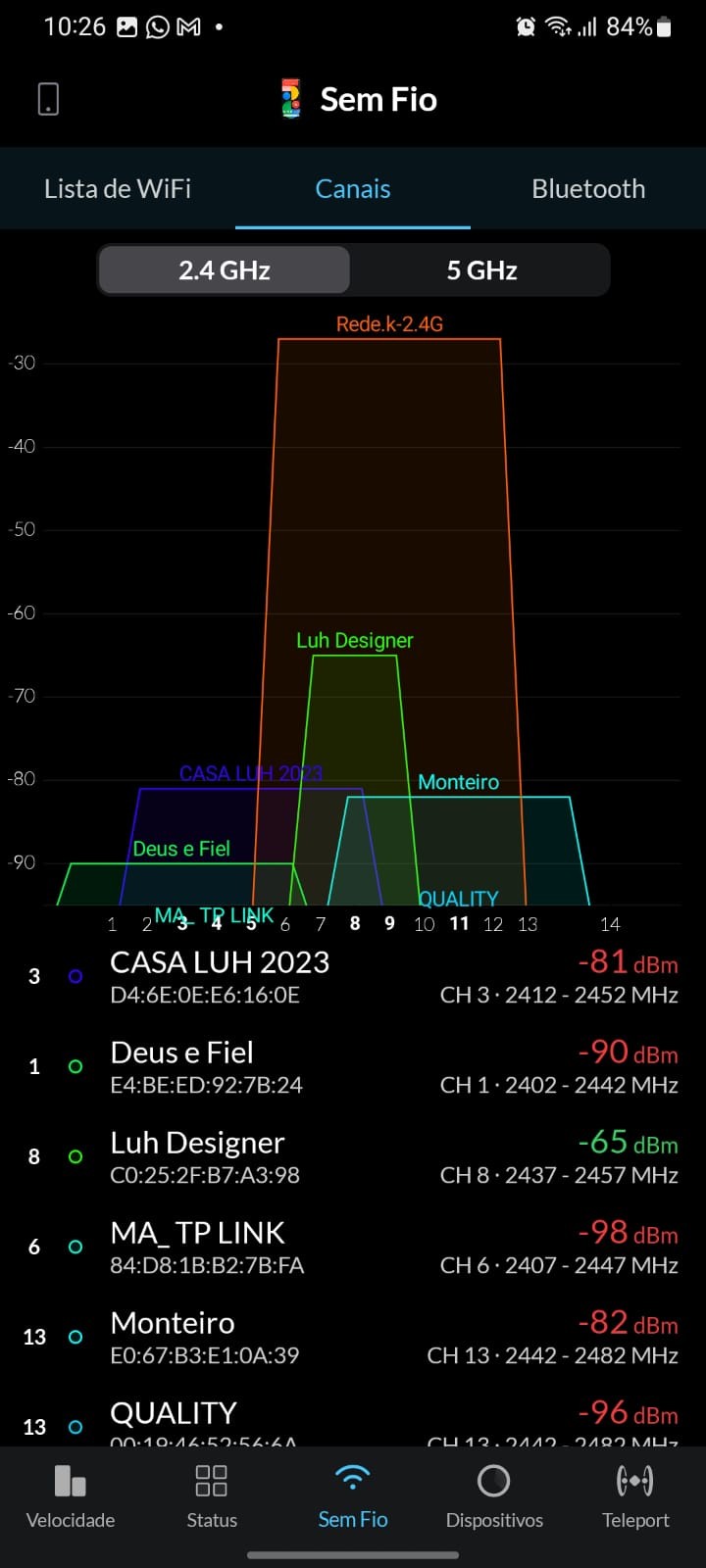View the Luh Designer network
Viewport: 706px width, 1568px height.
click(x=353, y=1156)
